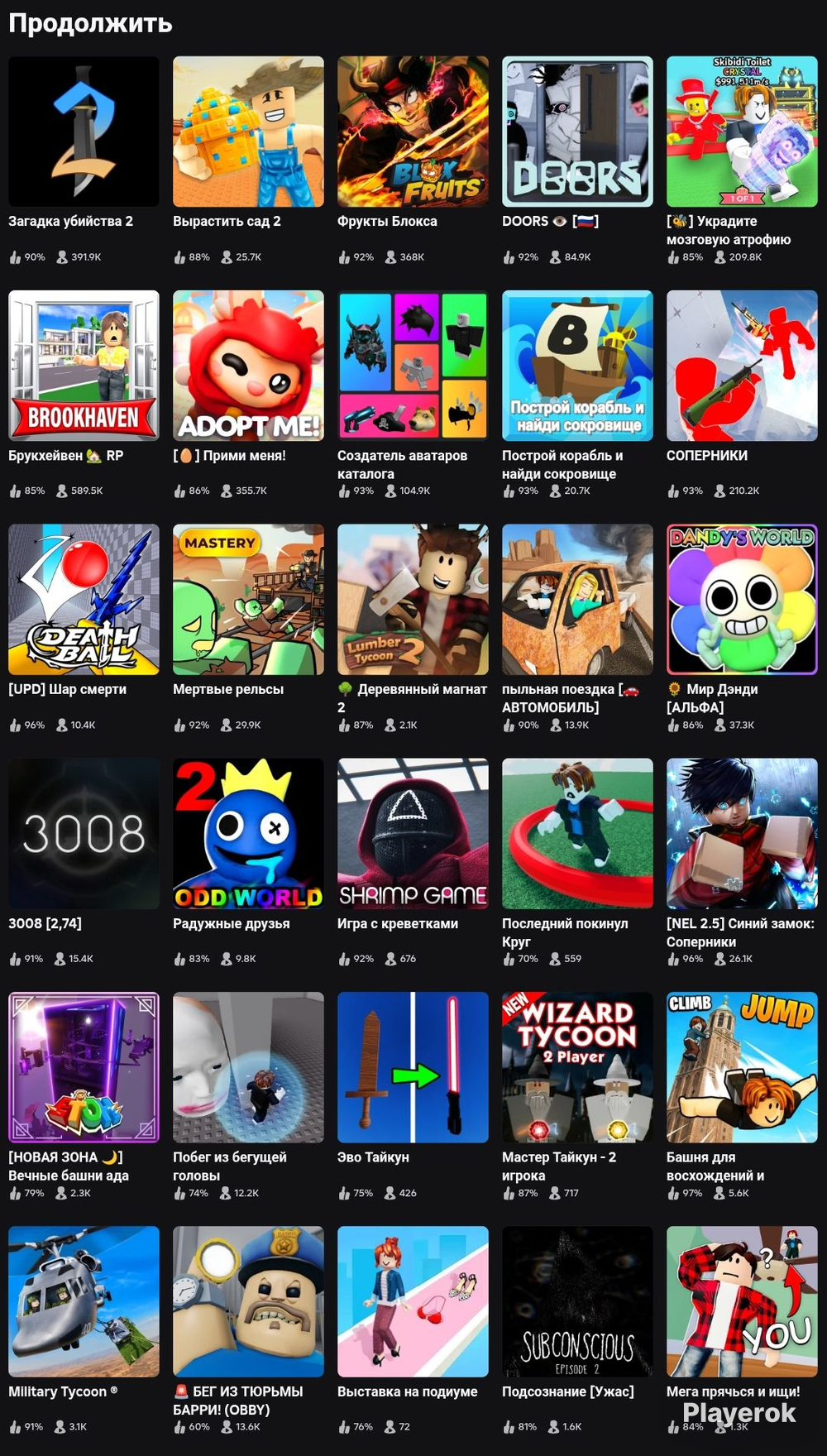Open Подсознание [Ужас] game tile
Screen dimensions: 827x1456
tap(577, 1302)
